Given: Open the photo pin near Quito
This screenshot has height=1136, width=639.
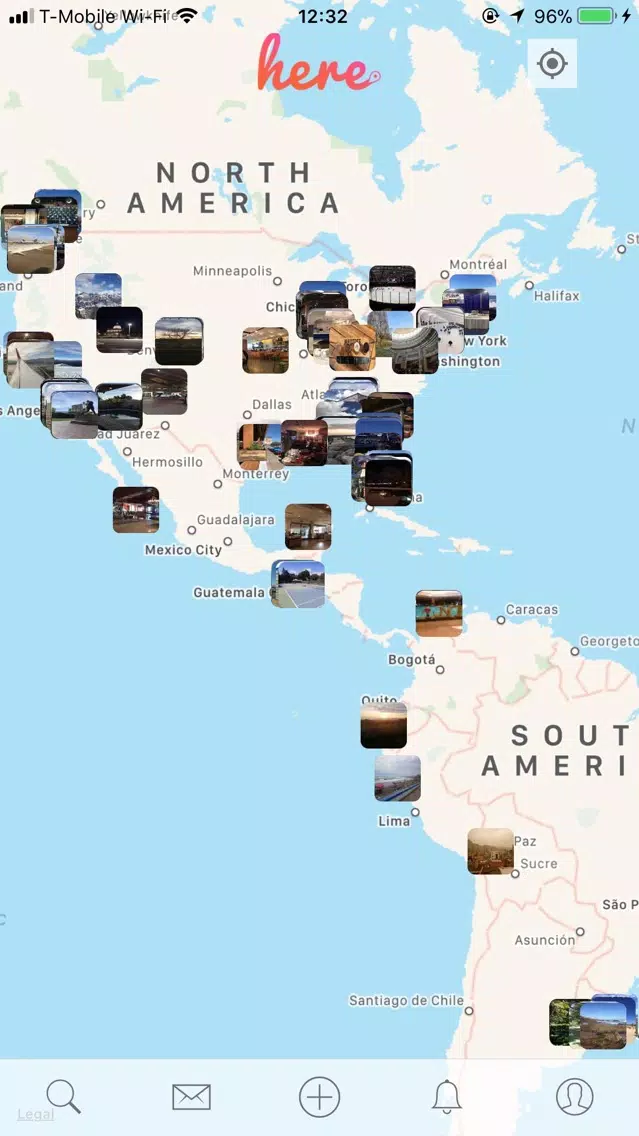Looking at the screenshot, I should coord(383,725).
